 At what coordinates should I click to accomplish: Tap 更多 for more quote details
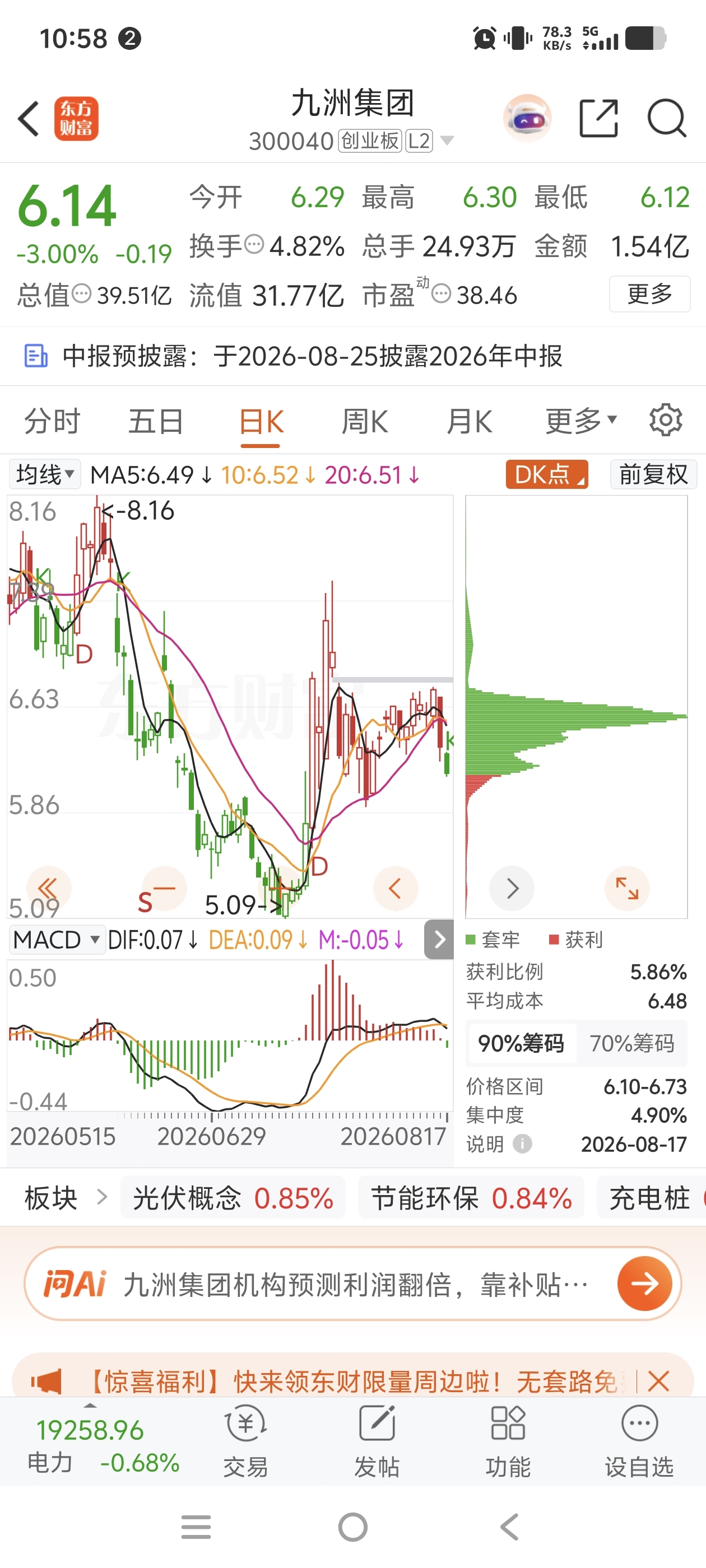pos(649,294)
